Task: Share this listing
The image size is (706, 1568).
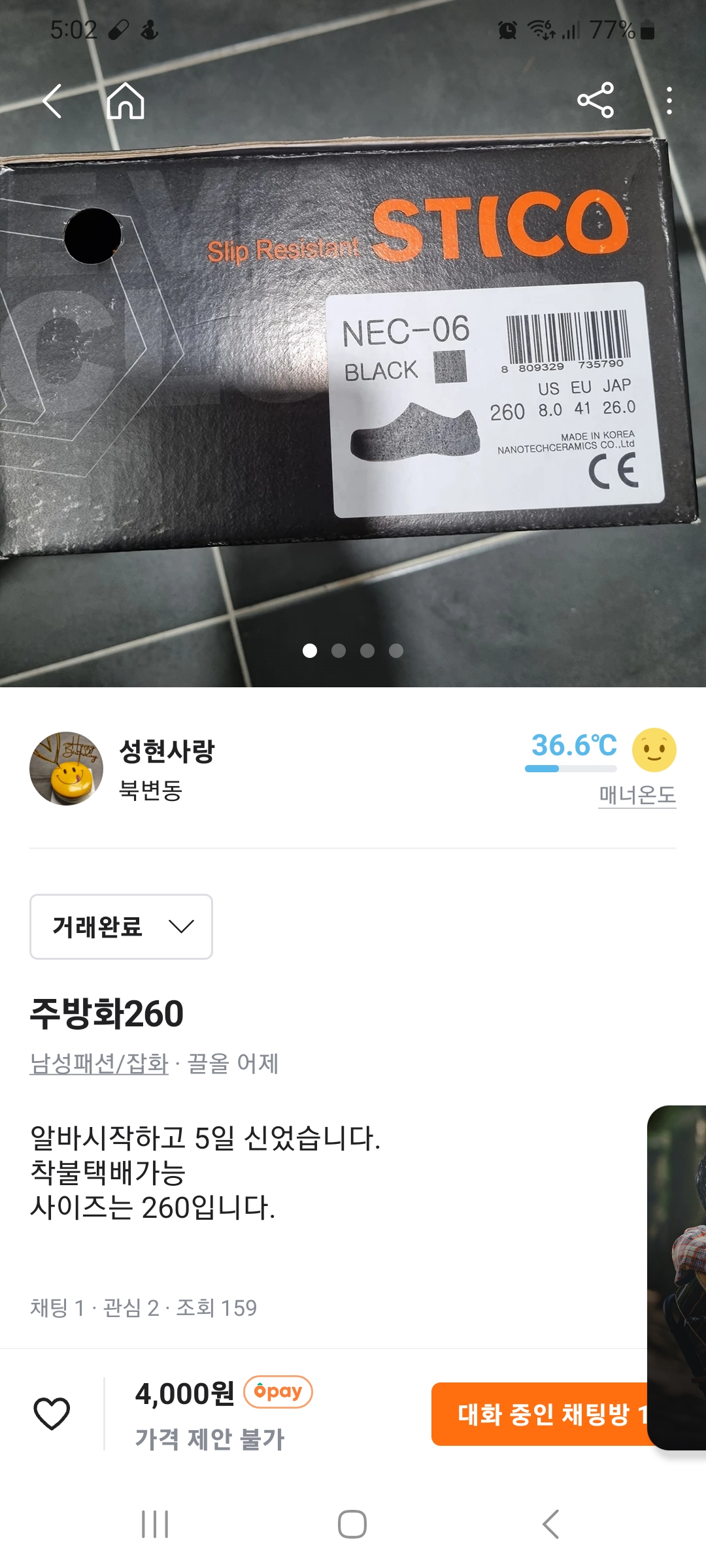Action: click(596, 100)
